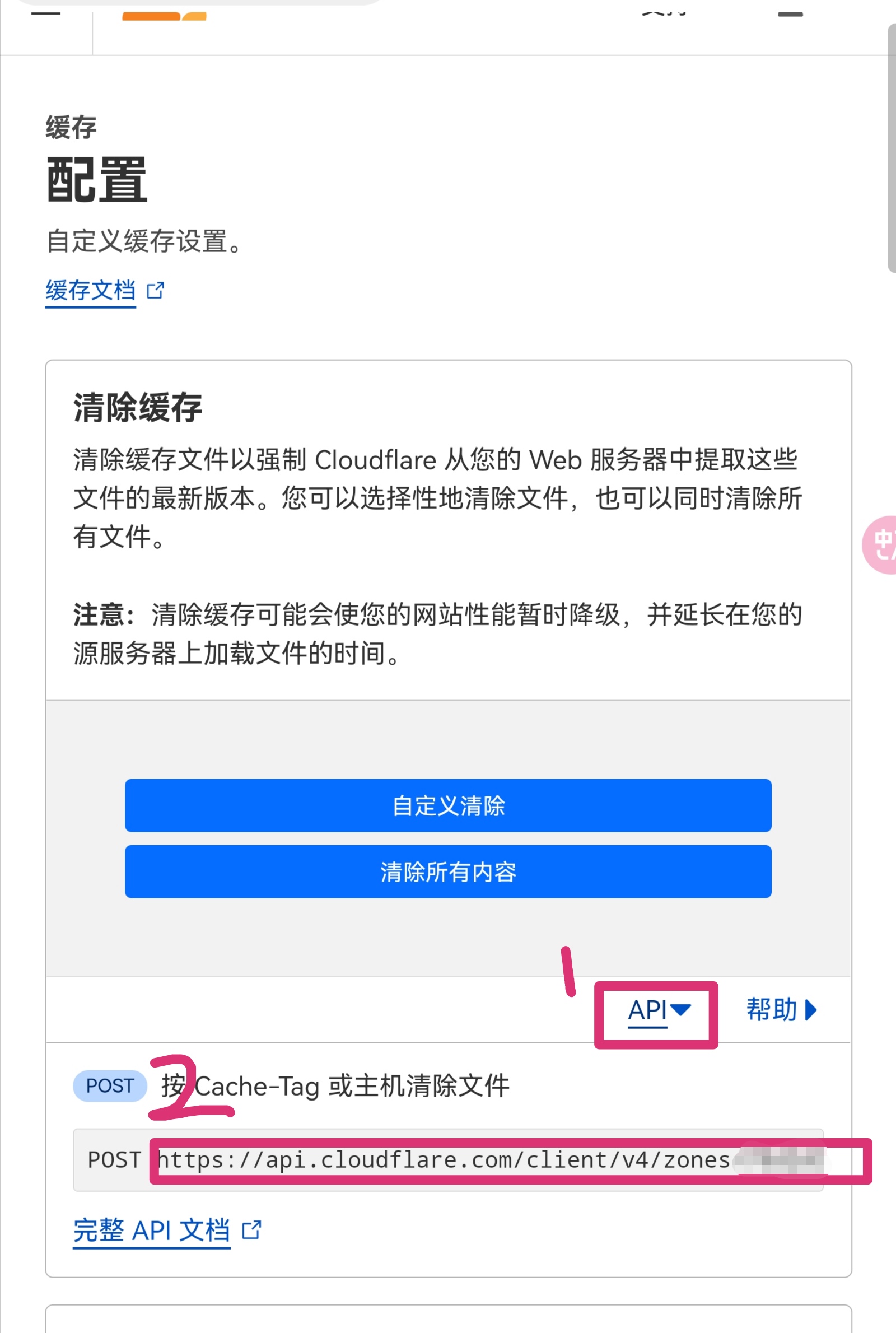896x1333 pixels.
Task: Open the 完整 API 文档 link
Action: (152, 1229)
